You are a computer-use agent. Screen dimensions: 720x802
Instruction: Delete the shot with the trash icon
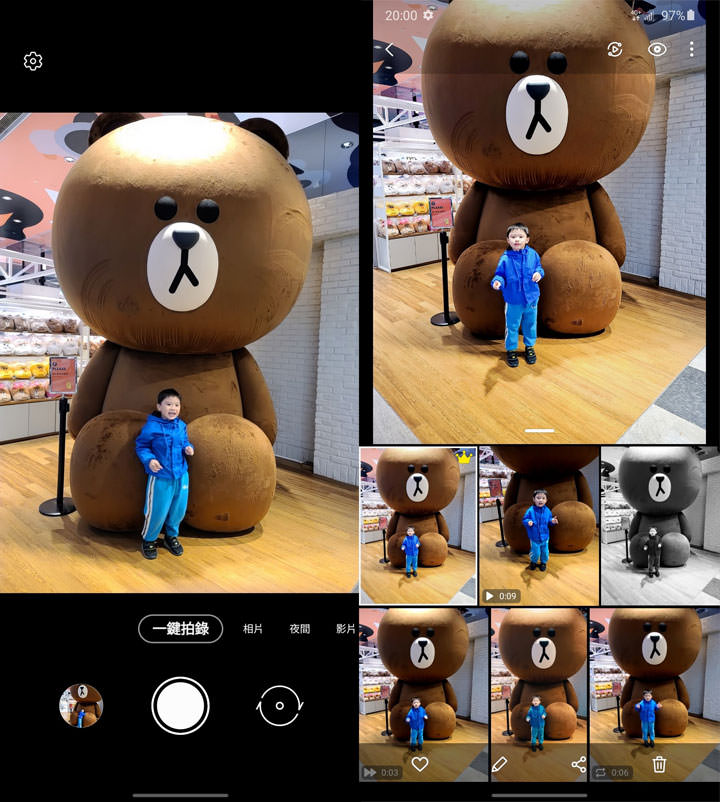(659, 765)
